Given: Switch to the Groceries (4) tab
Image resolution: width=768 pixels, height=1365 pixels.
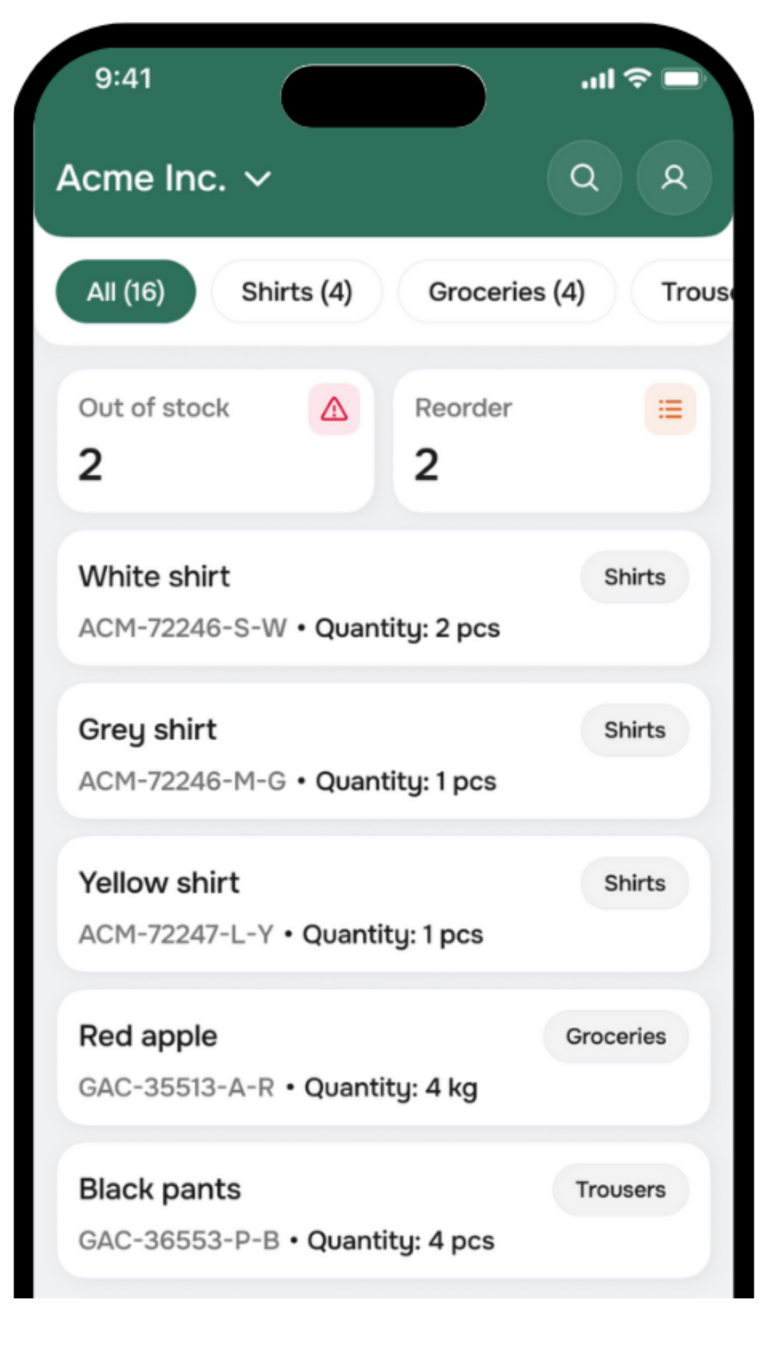Looking at the screenshot, I should [506, 291].
